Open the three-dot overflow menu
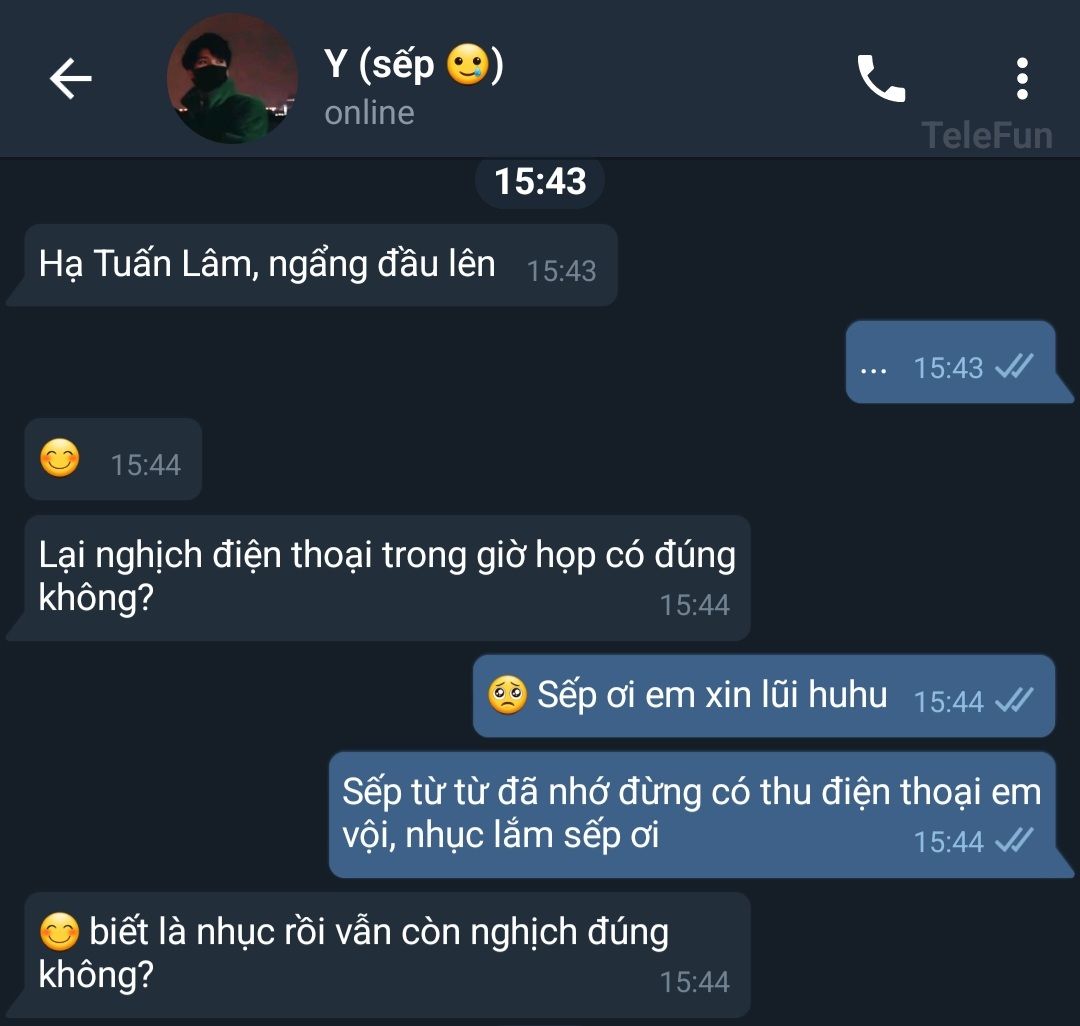This screenshot has height=1026, width=1080. (1021, 78)
